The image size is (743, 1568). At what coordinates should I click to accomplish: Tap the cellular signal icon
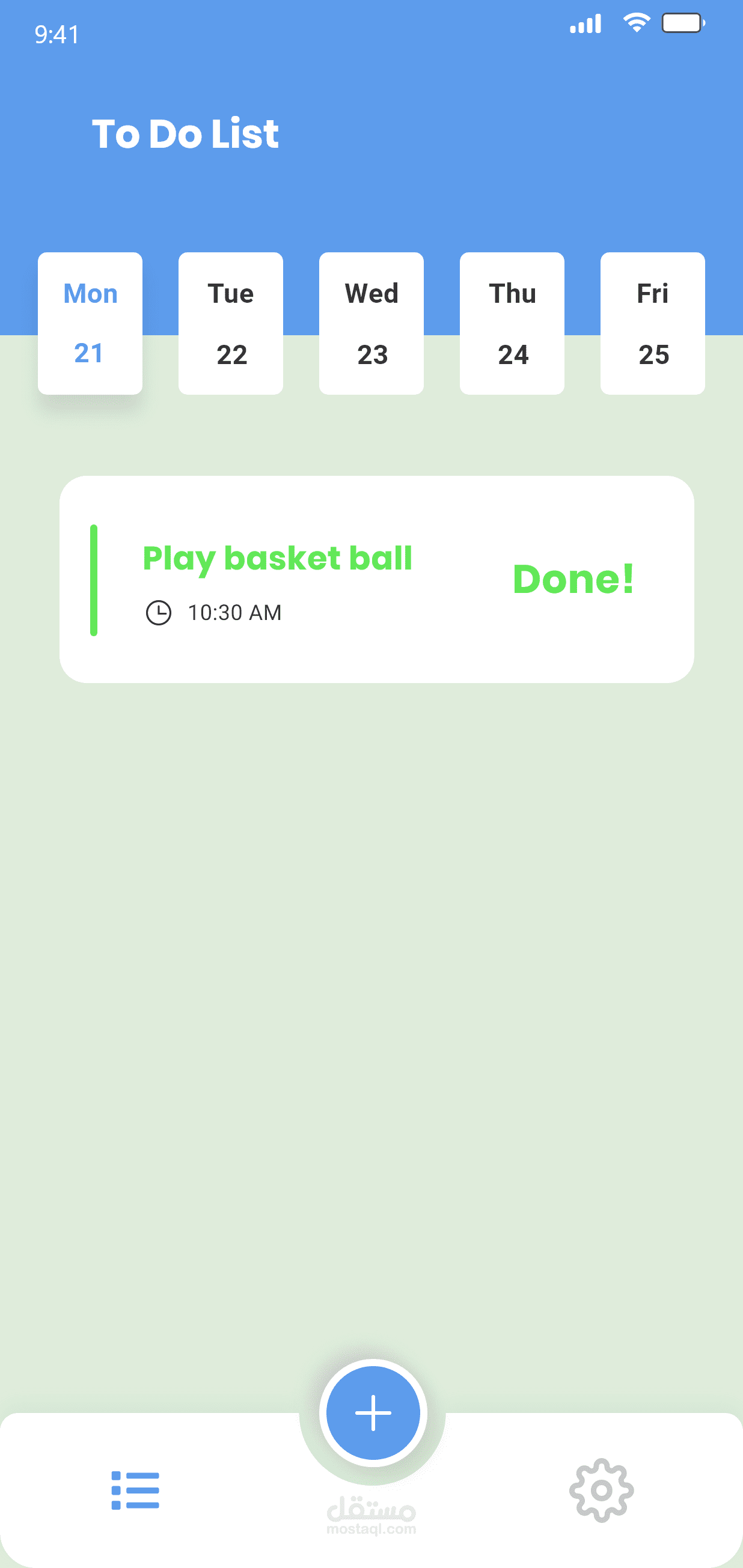(587, 23)
